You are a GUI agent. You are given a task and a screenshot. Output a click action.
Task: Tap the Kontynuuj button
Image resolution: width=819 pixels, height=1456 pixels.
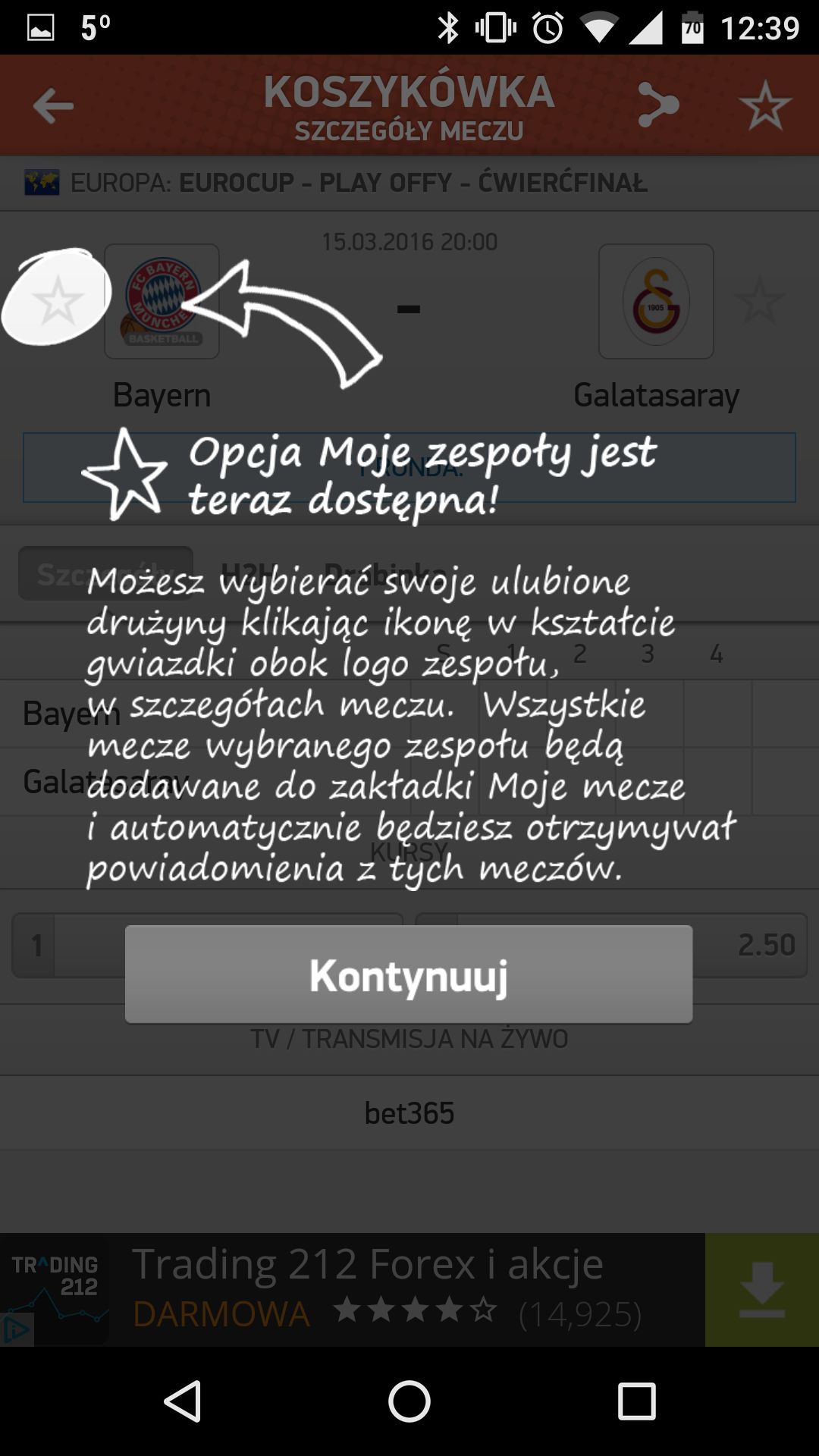tap(409, 974)
